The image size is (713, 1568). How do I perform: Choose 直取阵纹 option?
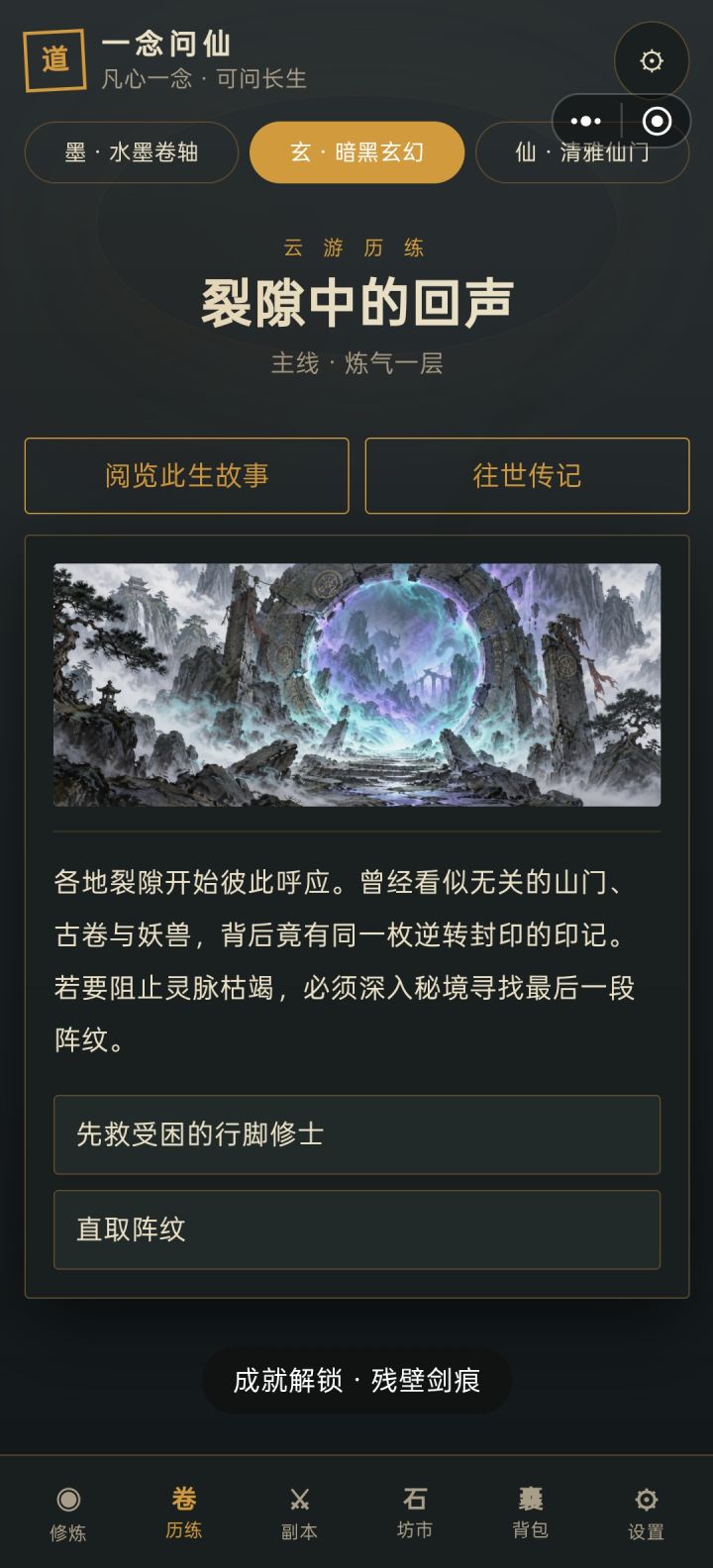click(356, 1229)
